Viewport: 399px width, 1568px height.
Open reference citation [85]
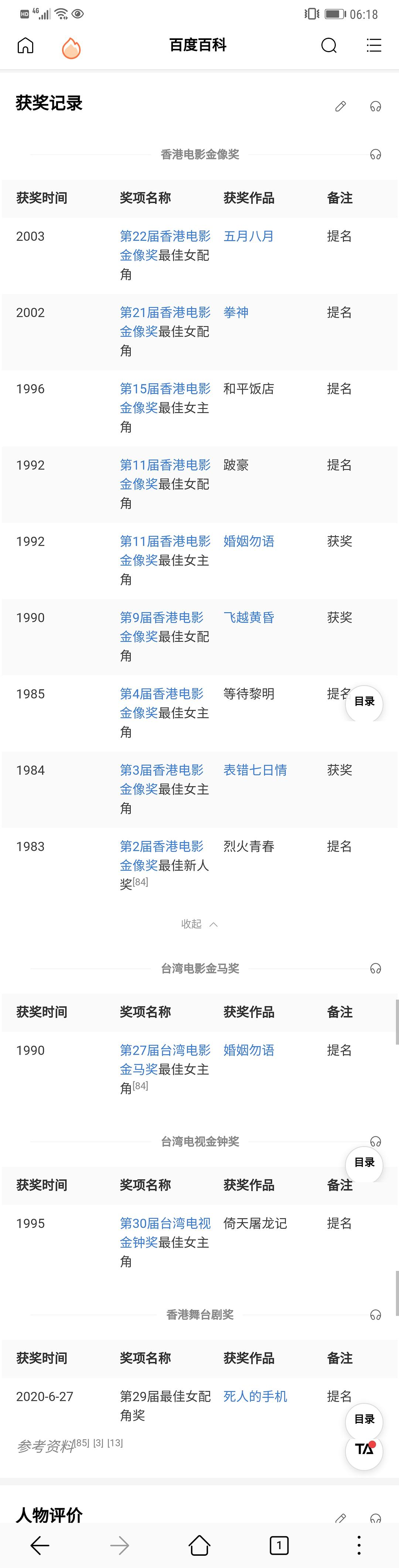click(x=82, y=1443)
